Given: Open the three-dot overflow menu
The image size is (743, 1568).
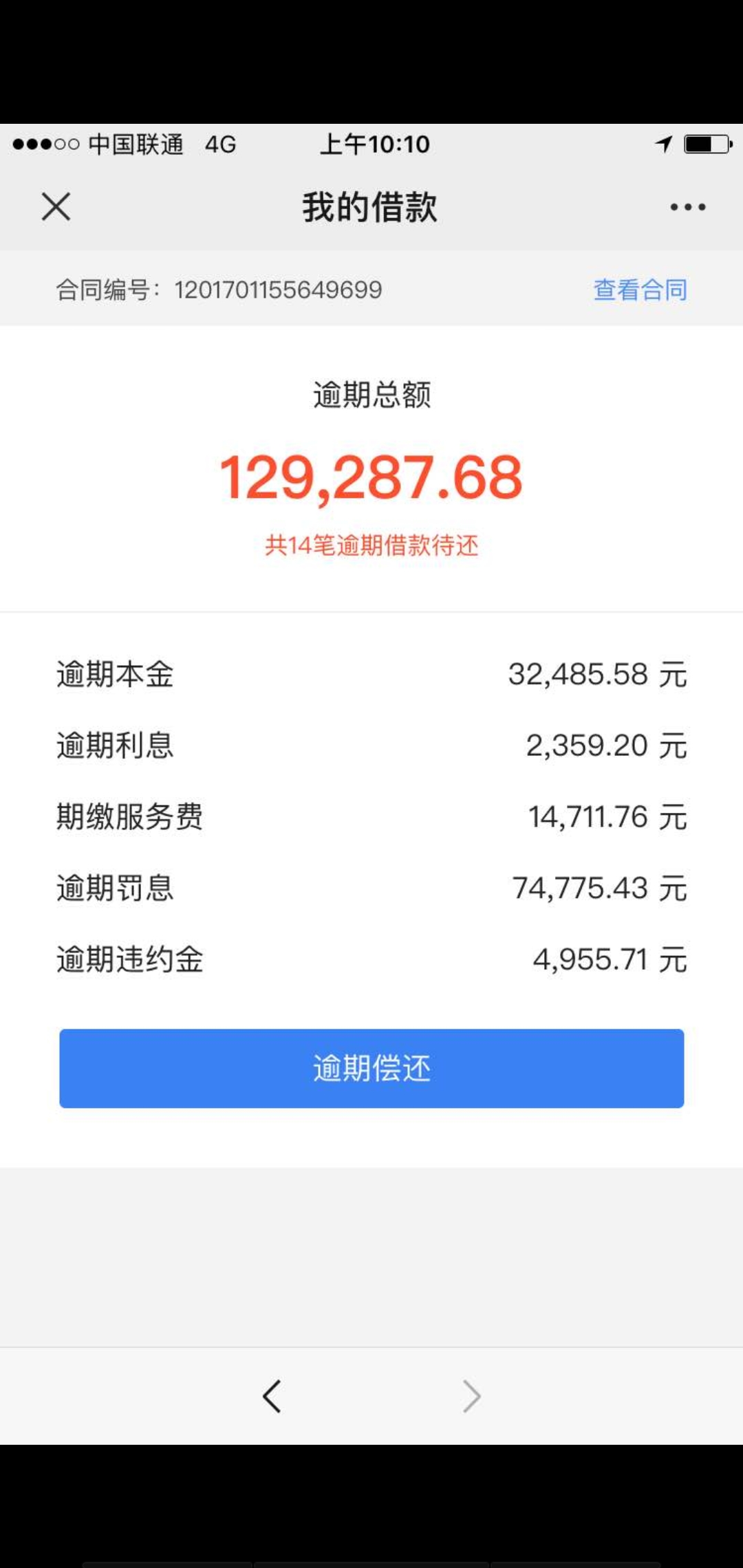Looking at the screenshot, I should (688, 207).
